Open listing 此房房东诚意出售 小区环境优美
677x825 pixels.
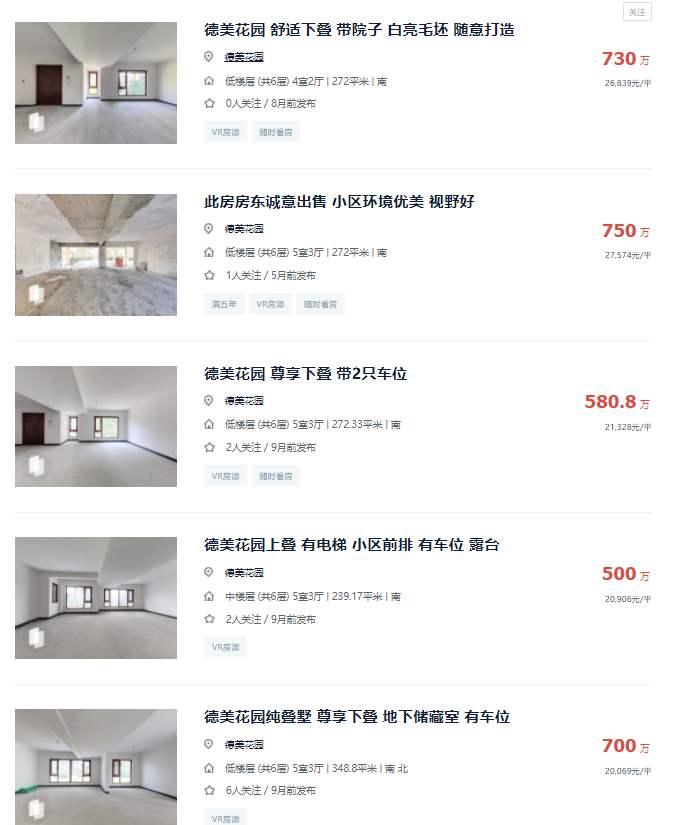[x=339, y=202]
